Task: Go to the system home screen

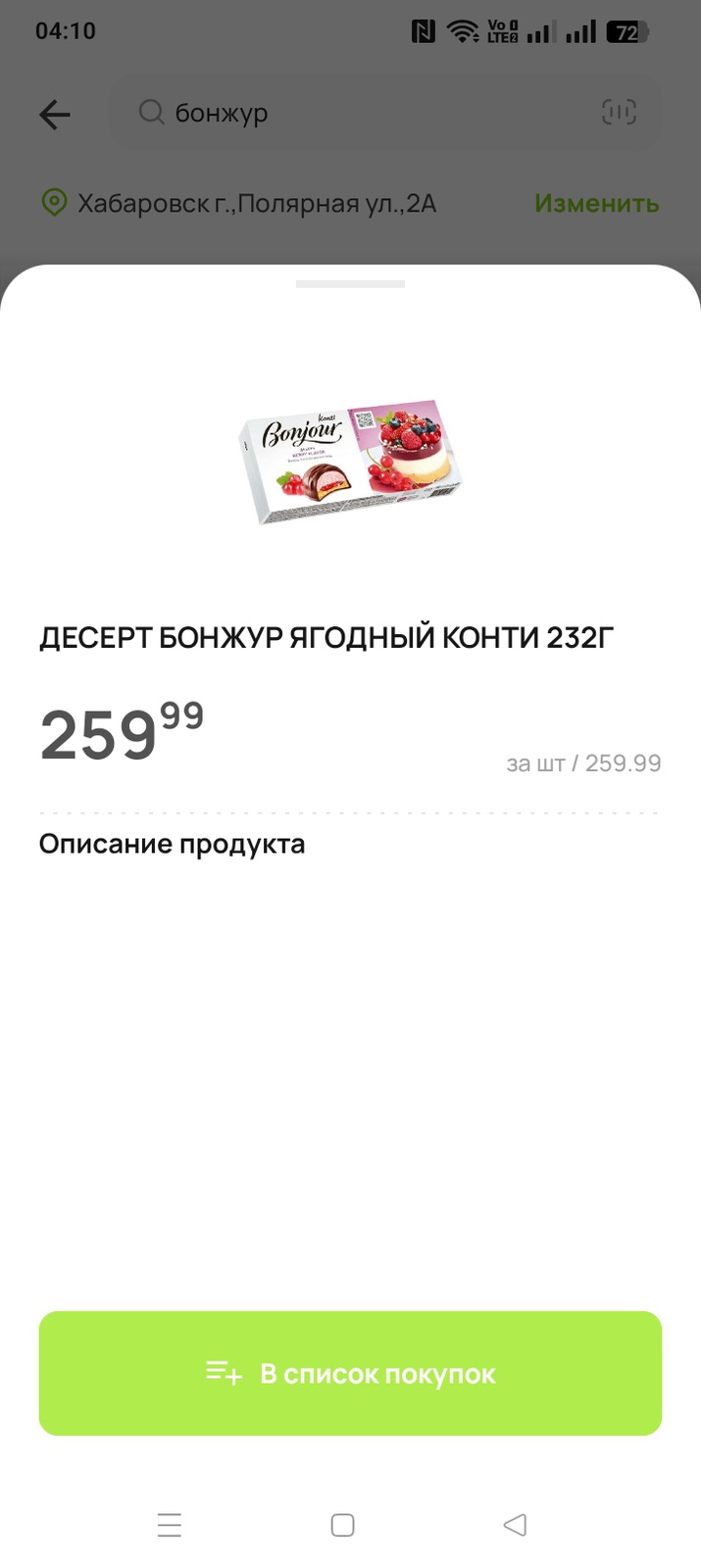Action: (x=342, y=1525)
